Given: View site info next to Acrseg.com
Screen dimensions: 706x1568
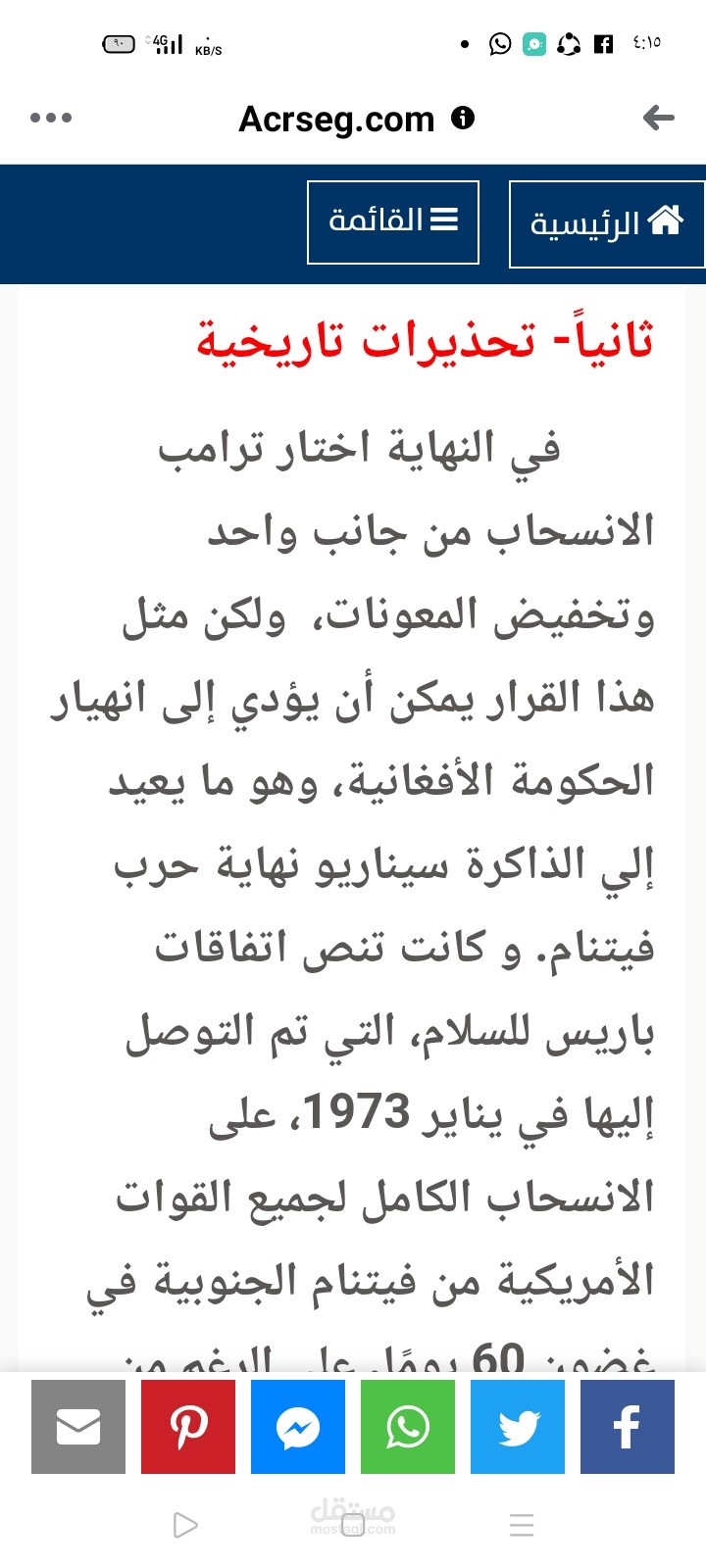Looking at the screenshot, I should click(x=463, y=118).
